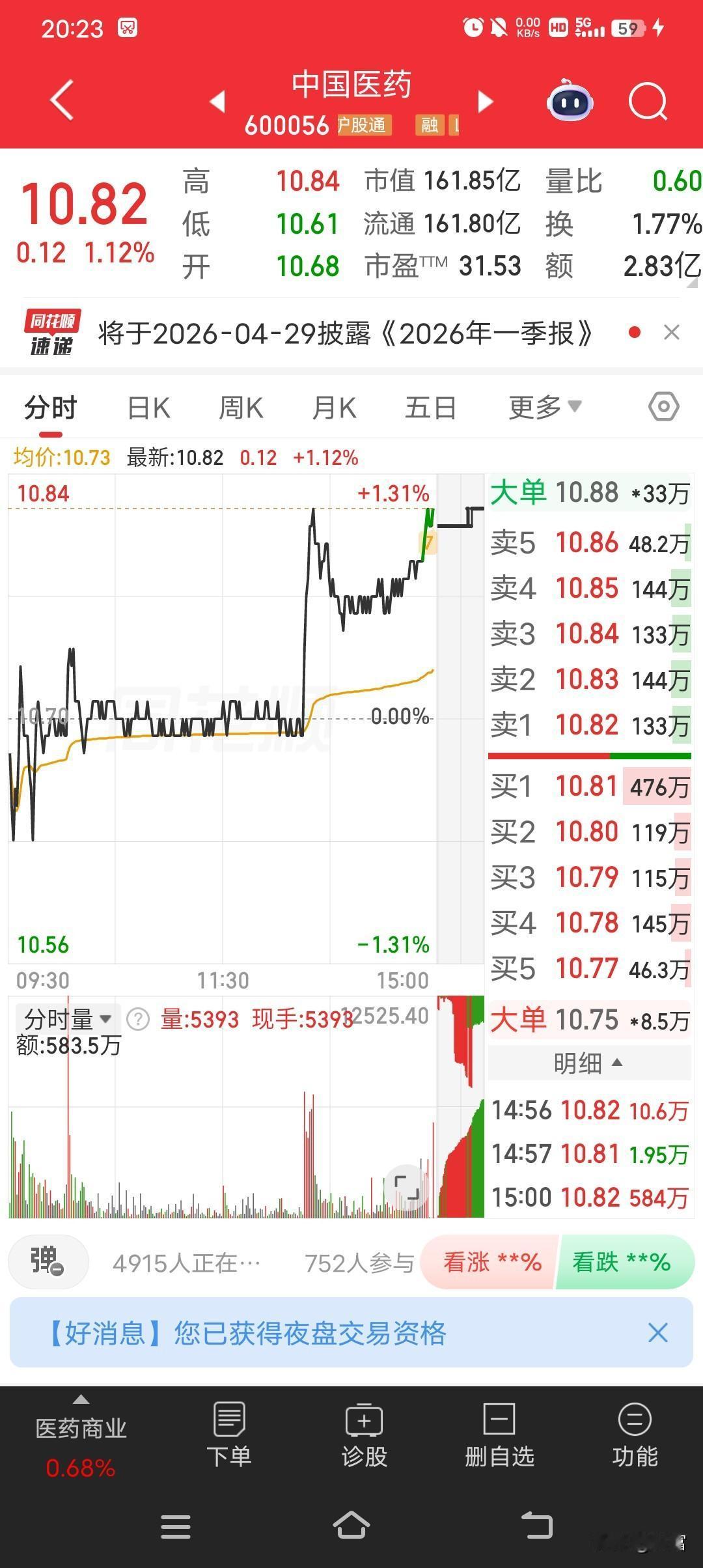Open the chart settings target icon
The image size is (703, 1568).
click(x=663, y=406)
